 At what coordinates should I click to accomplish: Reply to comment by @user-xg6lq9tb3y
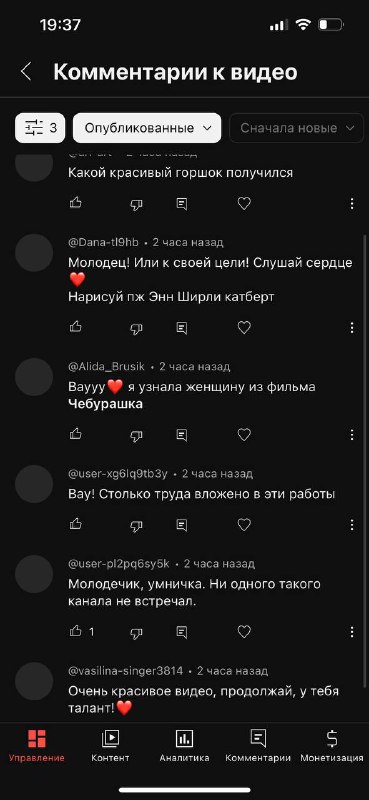pos(182,524)
